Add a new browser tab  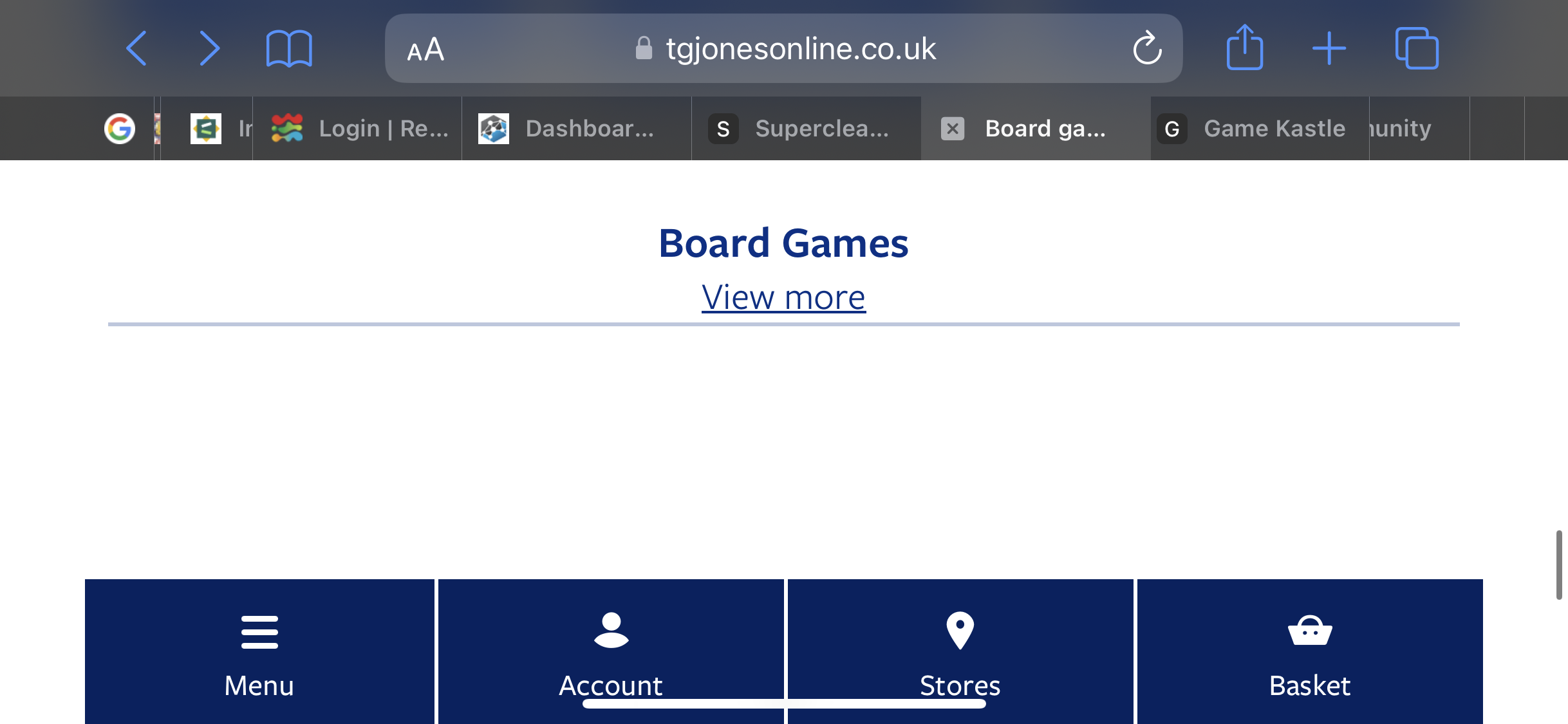pyautogui.click(x=1329, y=48)
